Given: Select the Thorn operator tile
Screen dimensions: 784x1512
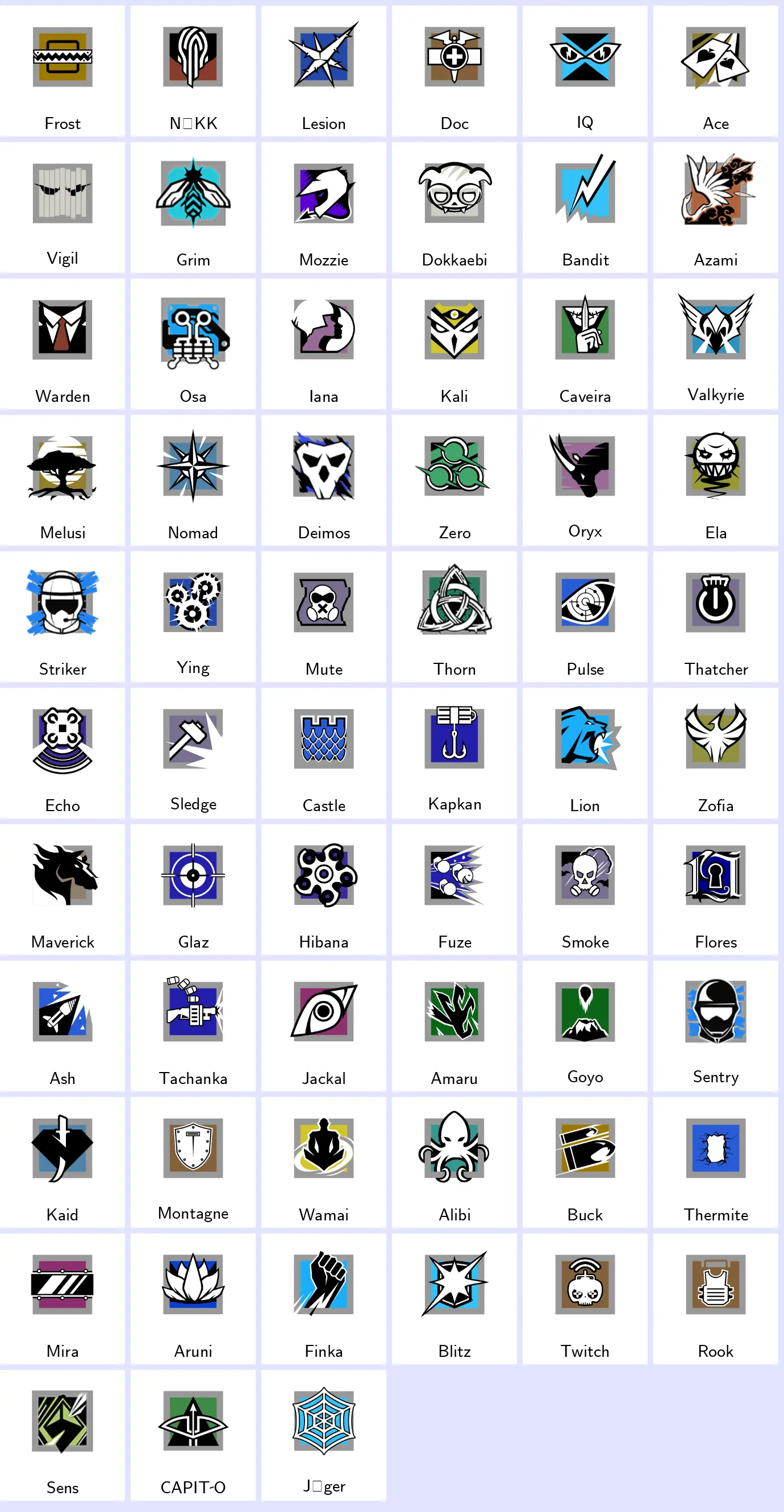Looking at the screenshot, I should point(454,617).
